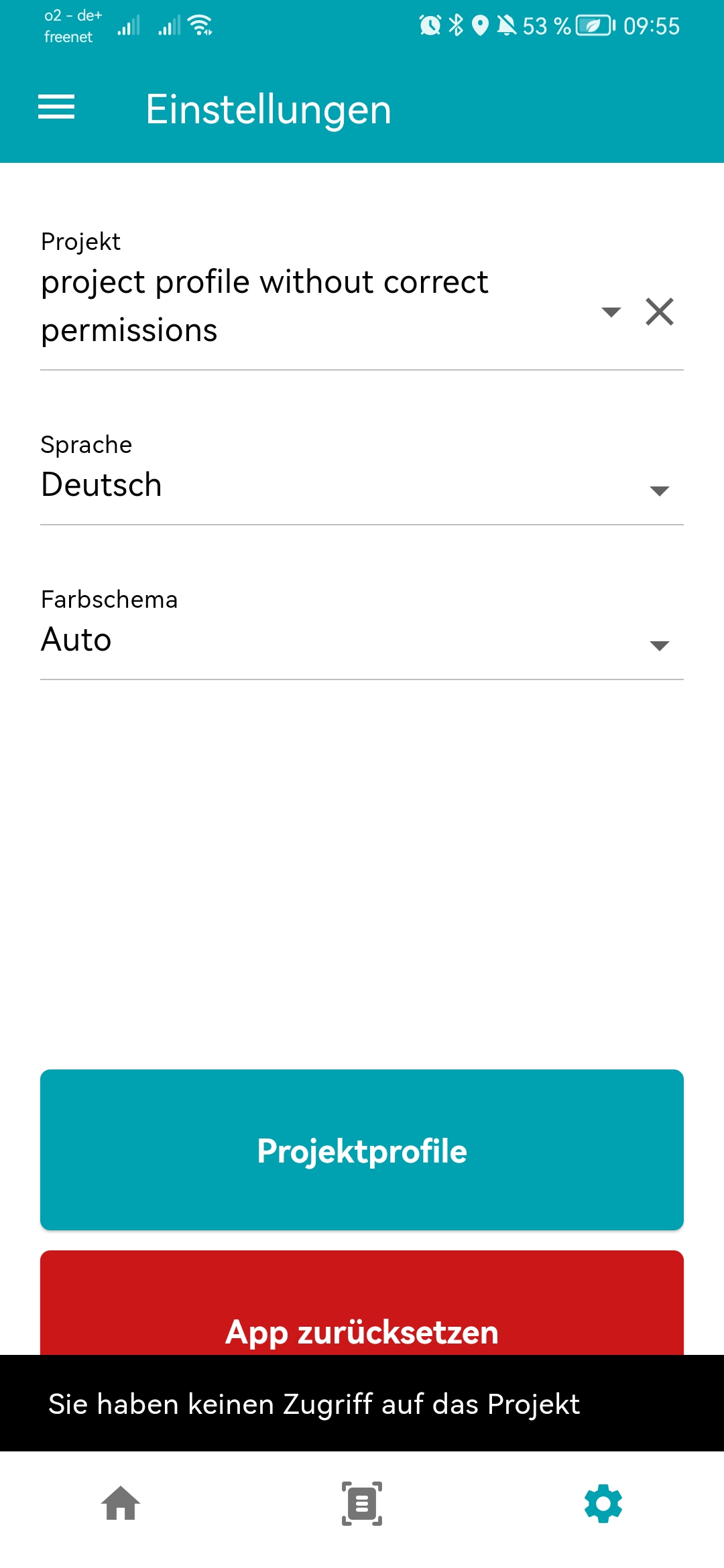Viewport: 724px width, 1568px height.
Task: Change the Farbschema setting
Action: tap(362, 640)
